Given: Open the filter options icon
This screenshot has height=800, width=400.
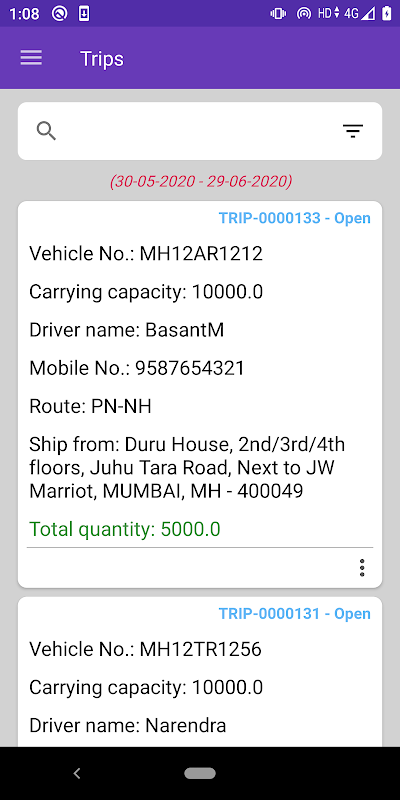Looking at the screenshot, I should click(353, 131).
